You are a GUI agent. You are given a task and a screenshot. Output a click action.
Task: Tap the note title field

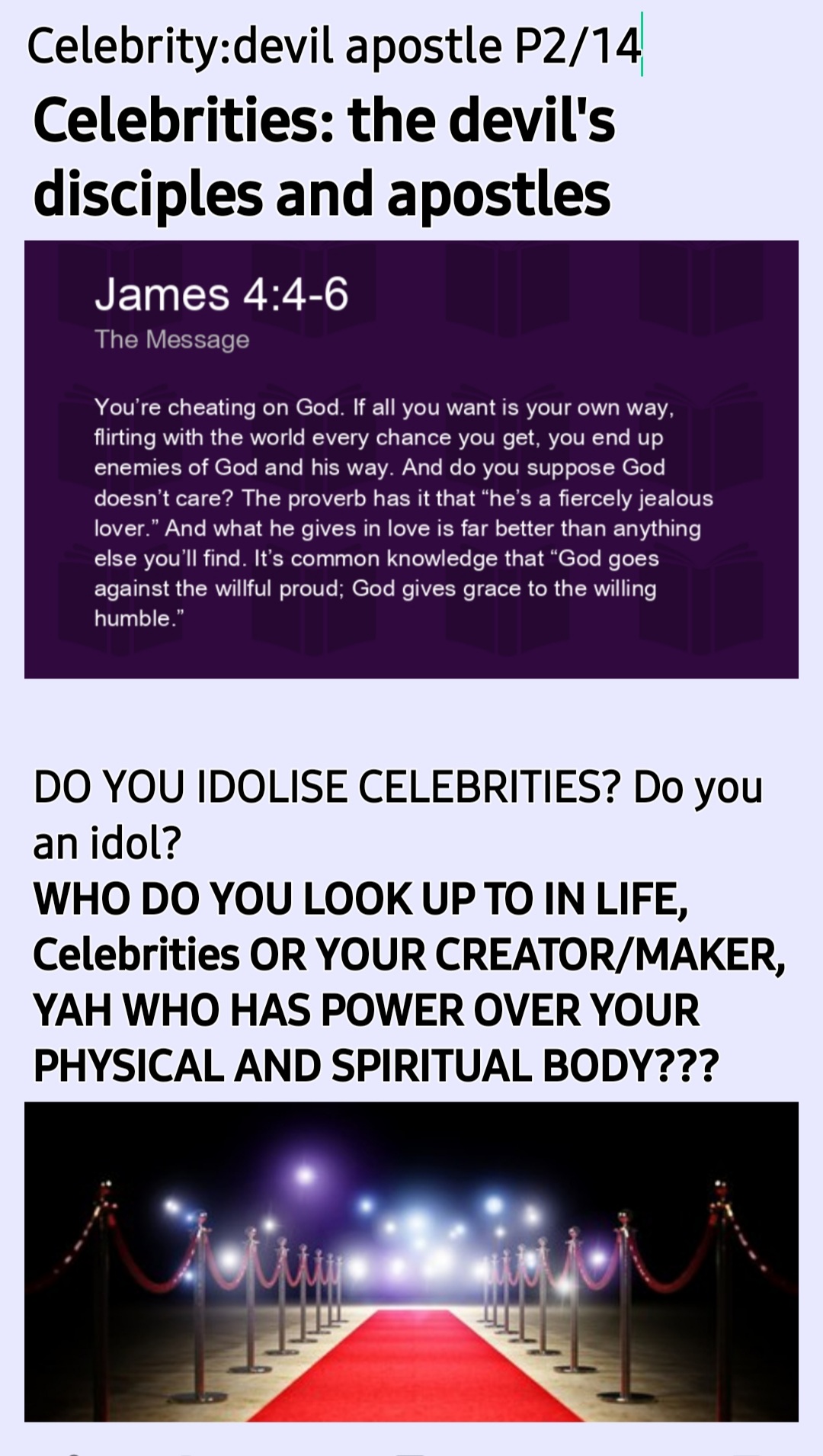click(x=334, y=46)
